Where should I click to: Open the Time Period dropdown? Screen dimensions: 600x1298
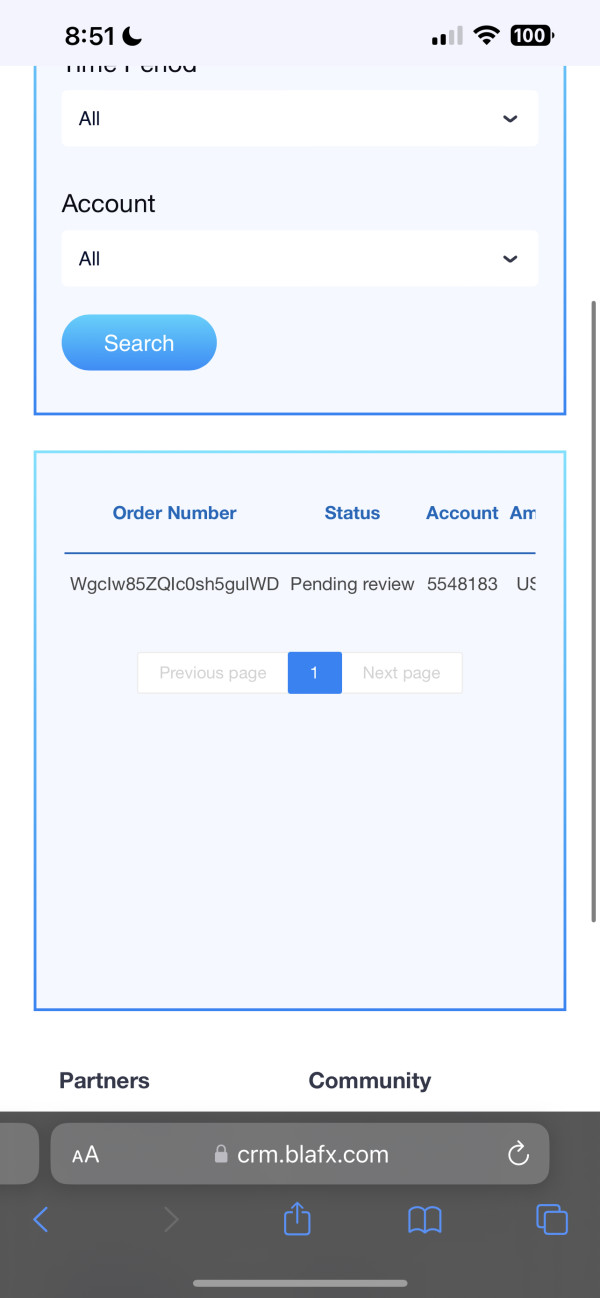click(x=300, y=119)
